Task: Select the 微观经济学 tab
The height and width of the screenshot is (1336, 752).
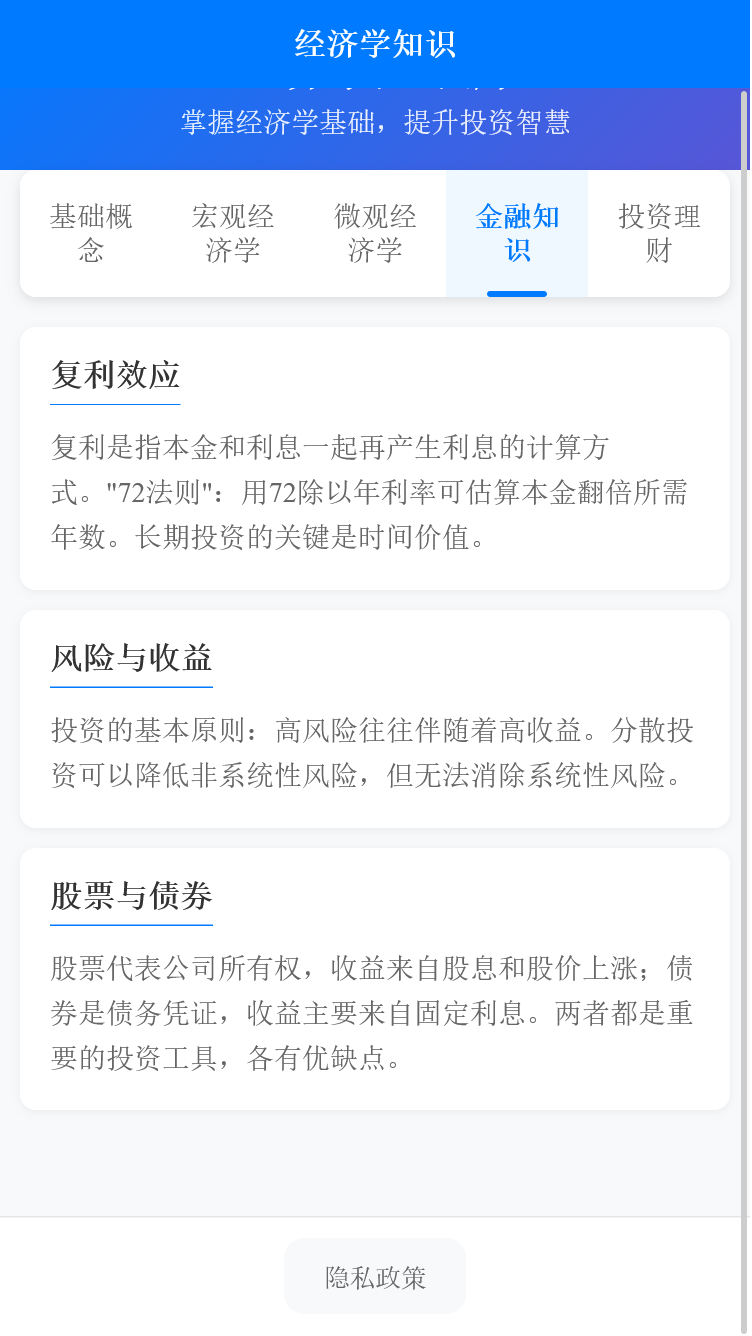Action: point(374,234)
